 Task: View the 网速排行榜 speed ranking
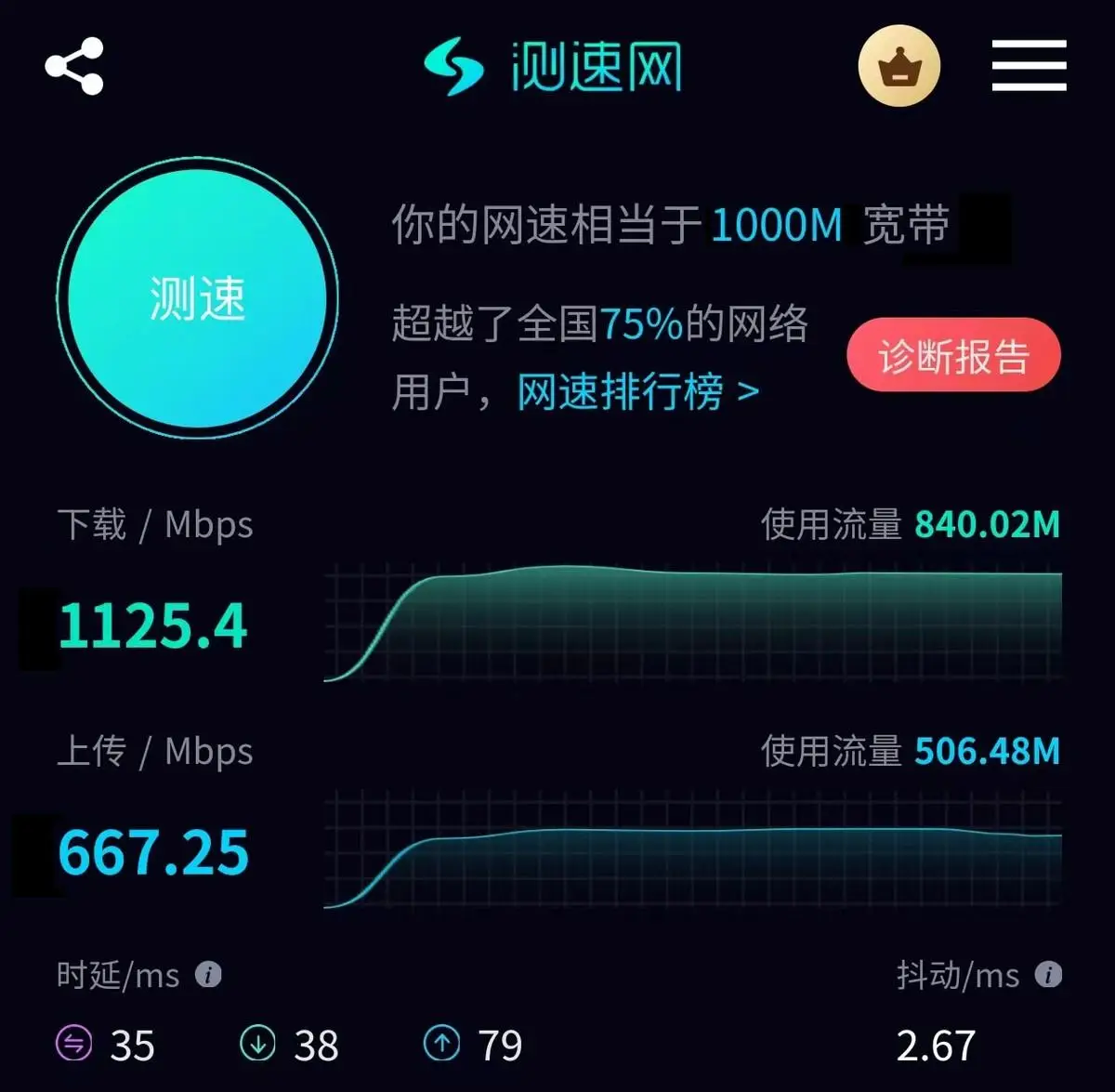(x=637, y=392)
